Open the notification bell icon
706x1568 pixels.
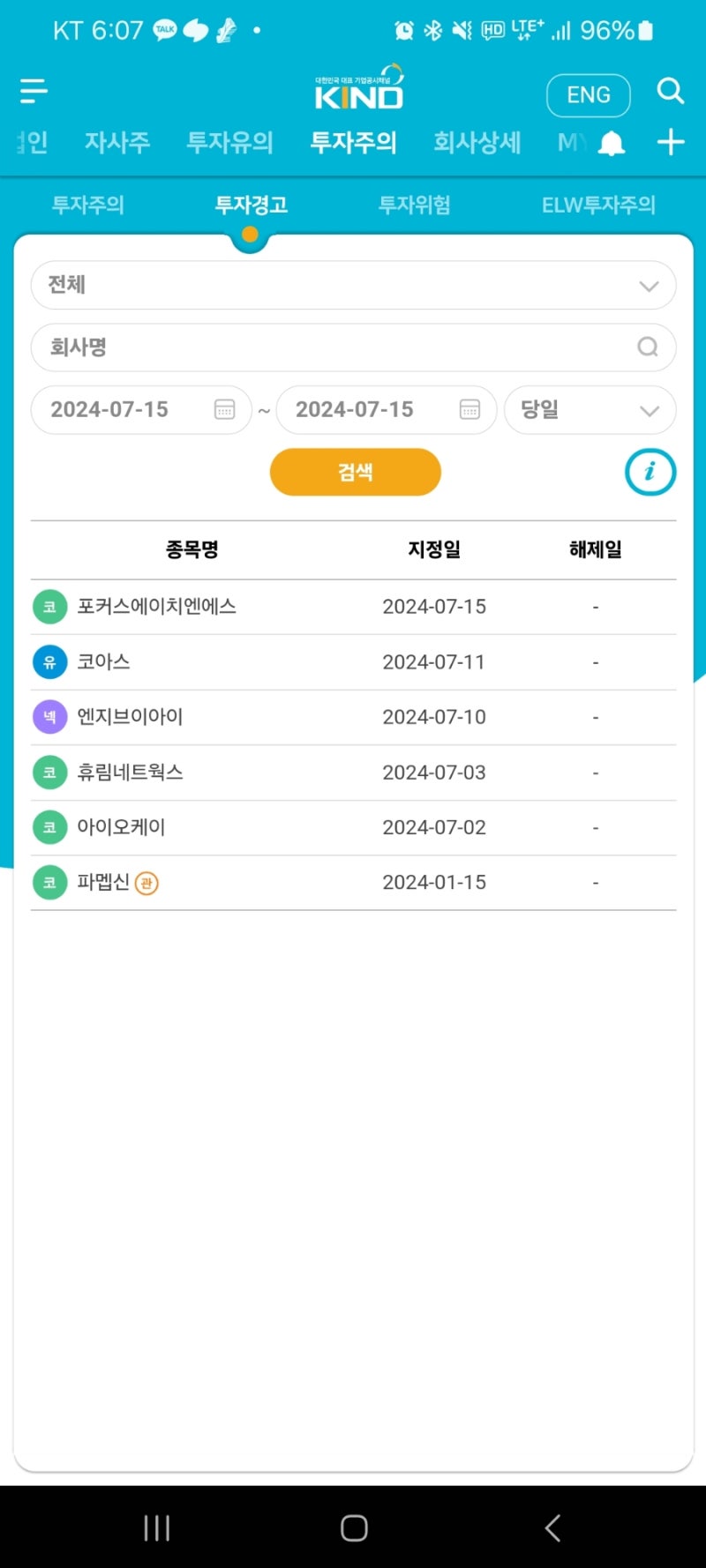click(x=611, y=143)
